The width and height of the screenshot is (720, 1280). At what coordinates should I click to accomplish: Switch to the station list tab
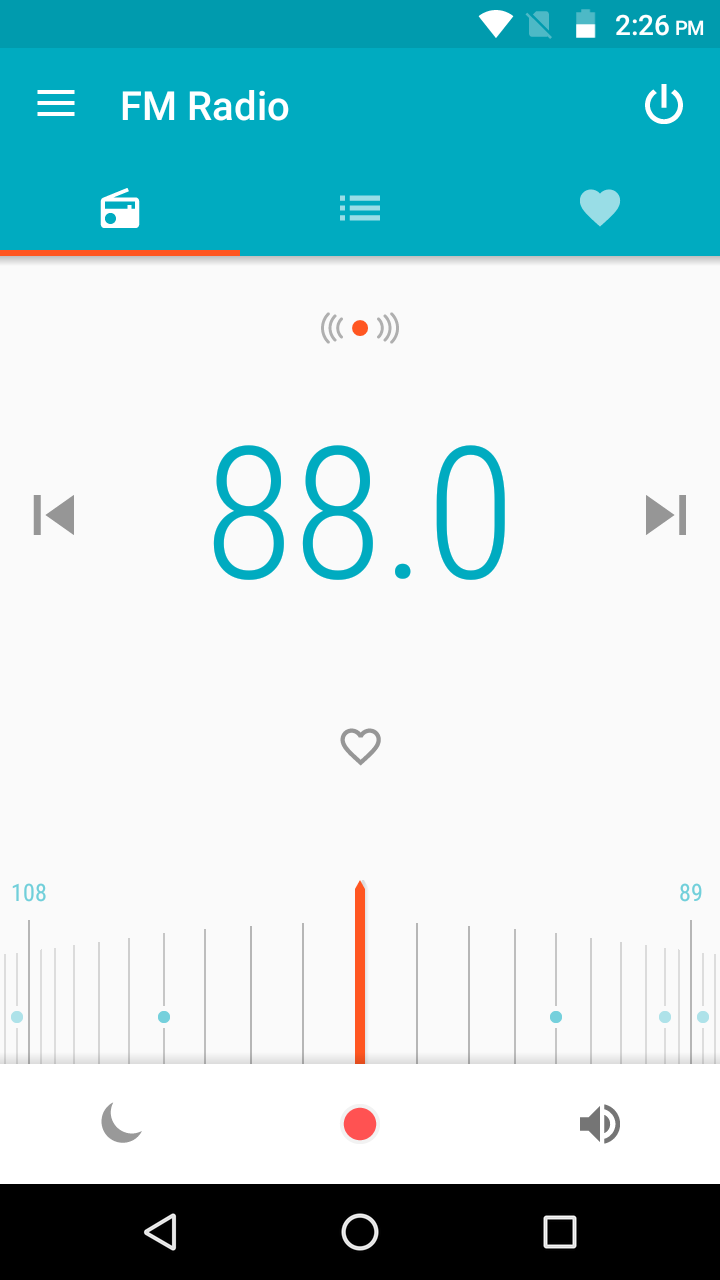coord(360,208)
